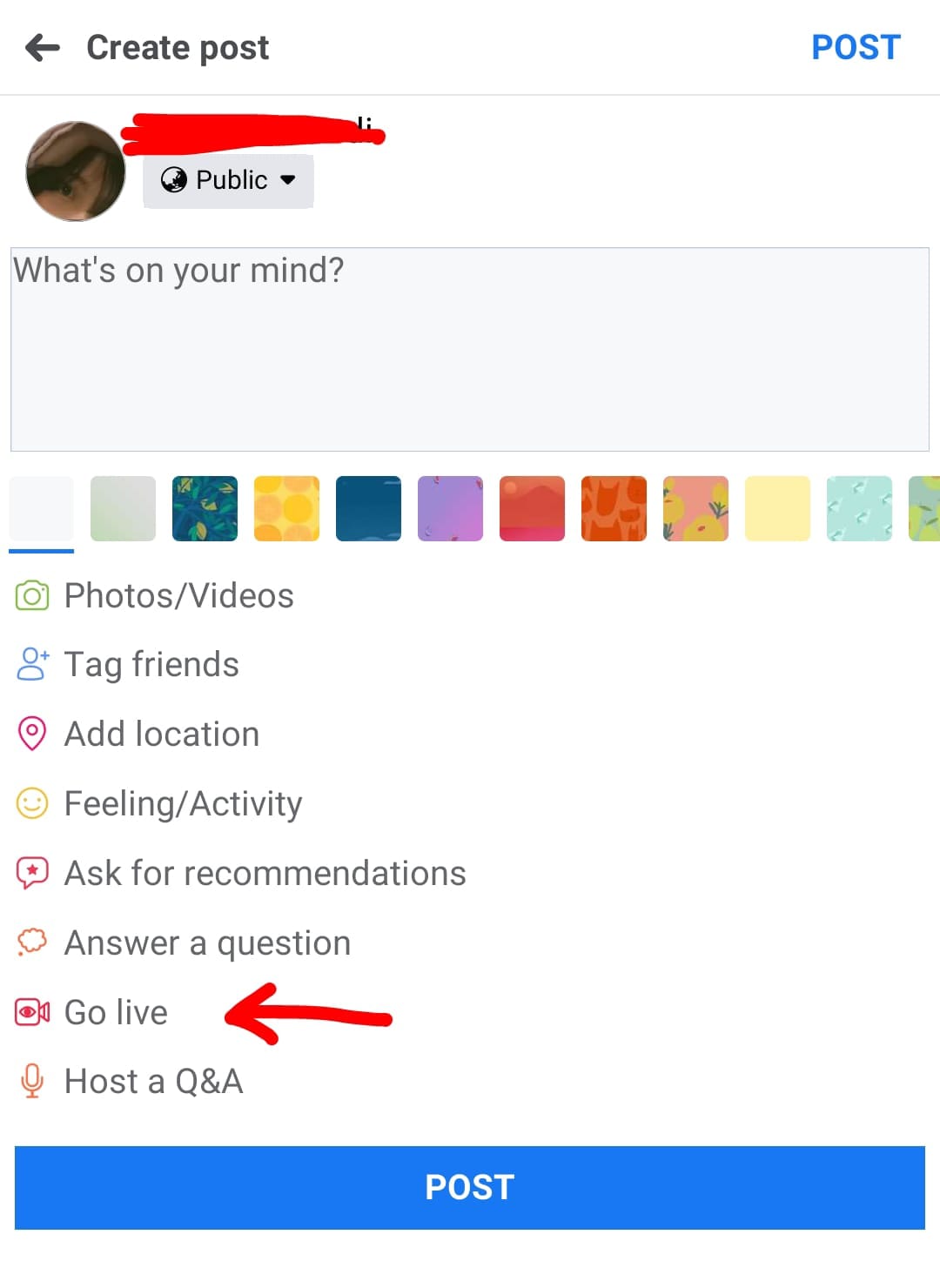Select the Go live video camera icon

32,1011
